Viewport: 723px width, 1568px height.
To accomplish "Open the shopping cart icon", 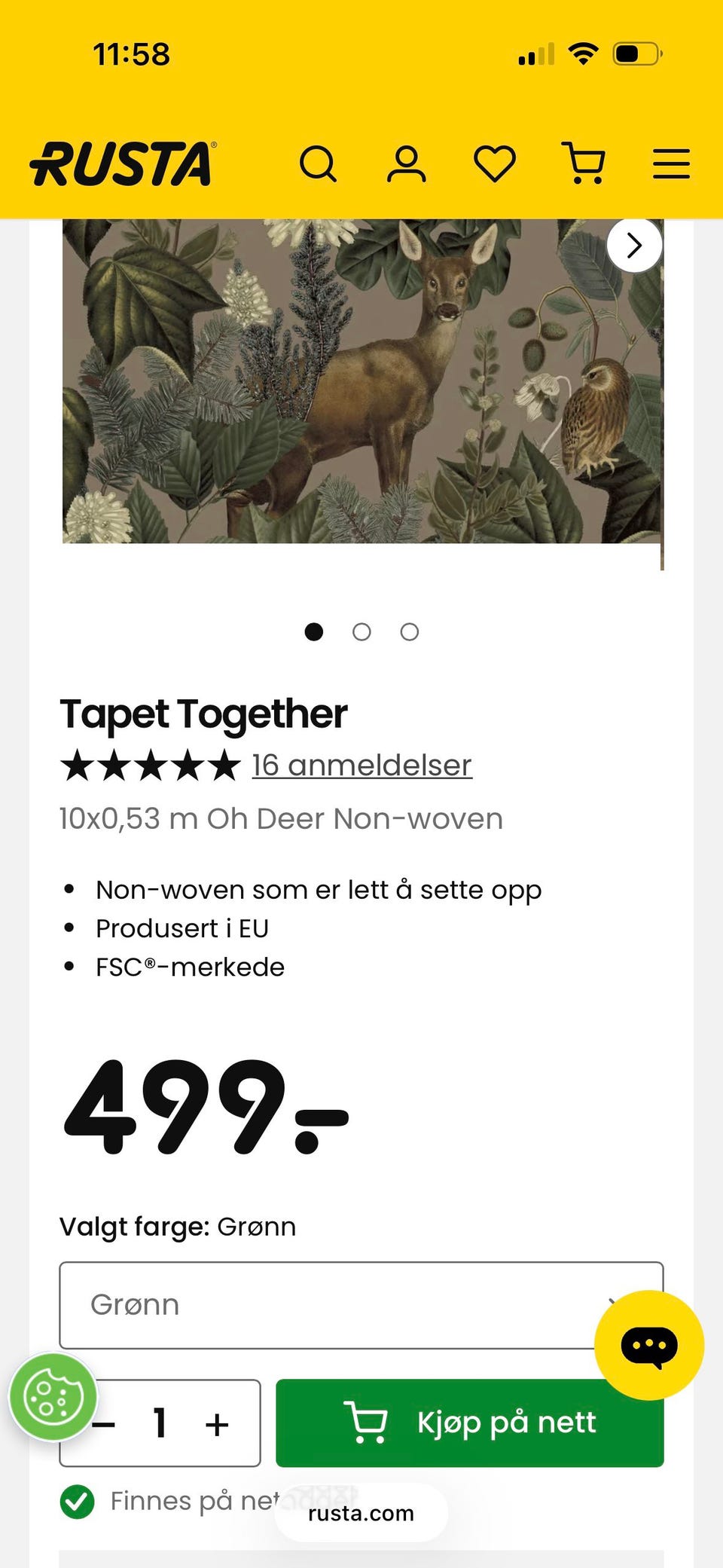I will 585,163.
